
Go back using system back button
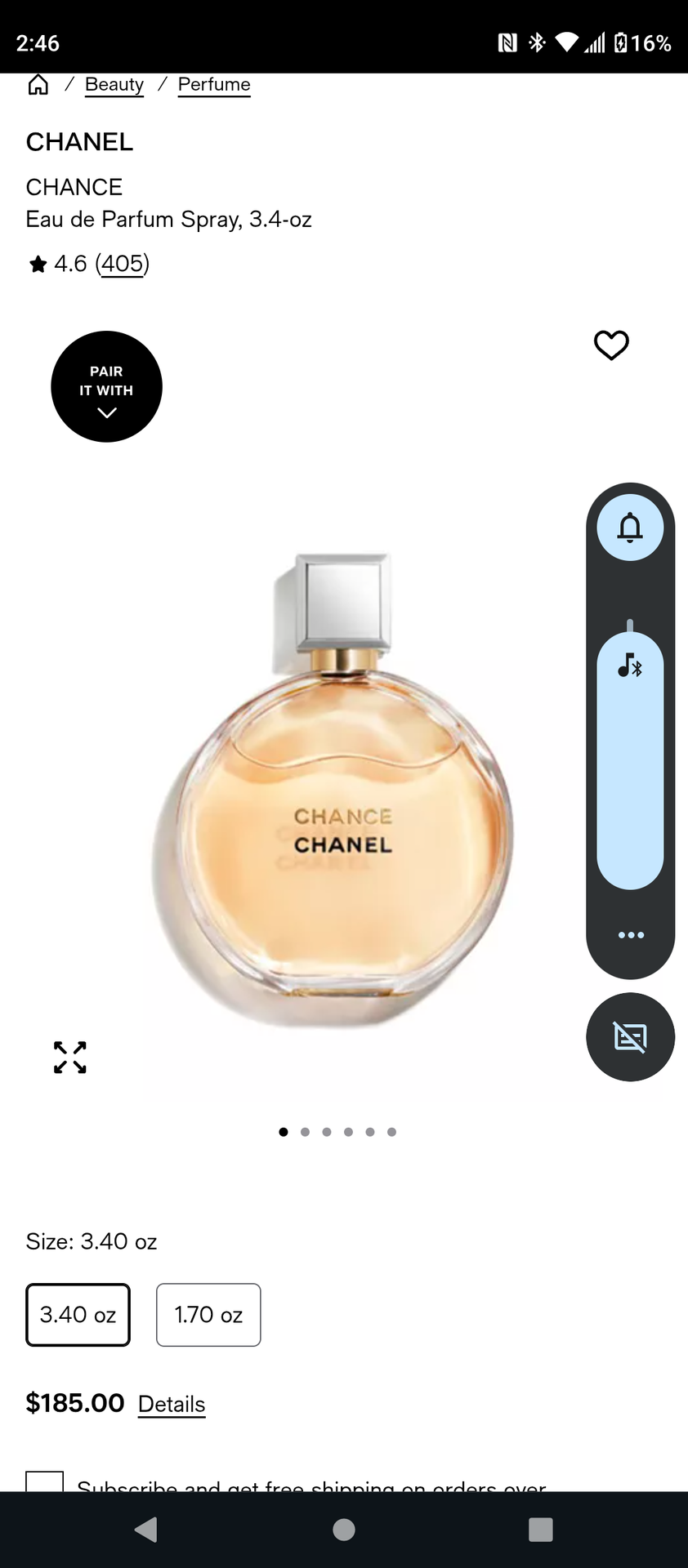pyautogui.click(x=145, y=1530)
